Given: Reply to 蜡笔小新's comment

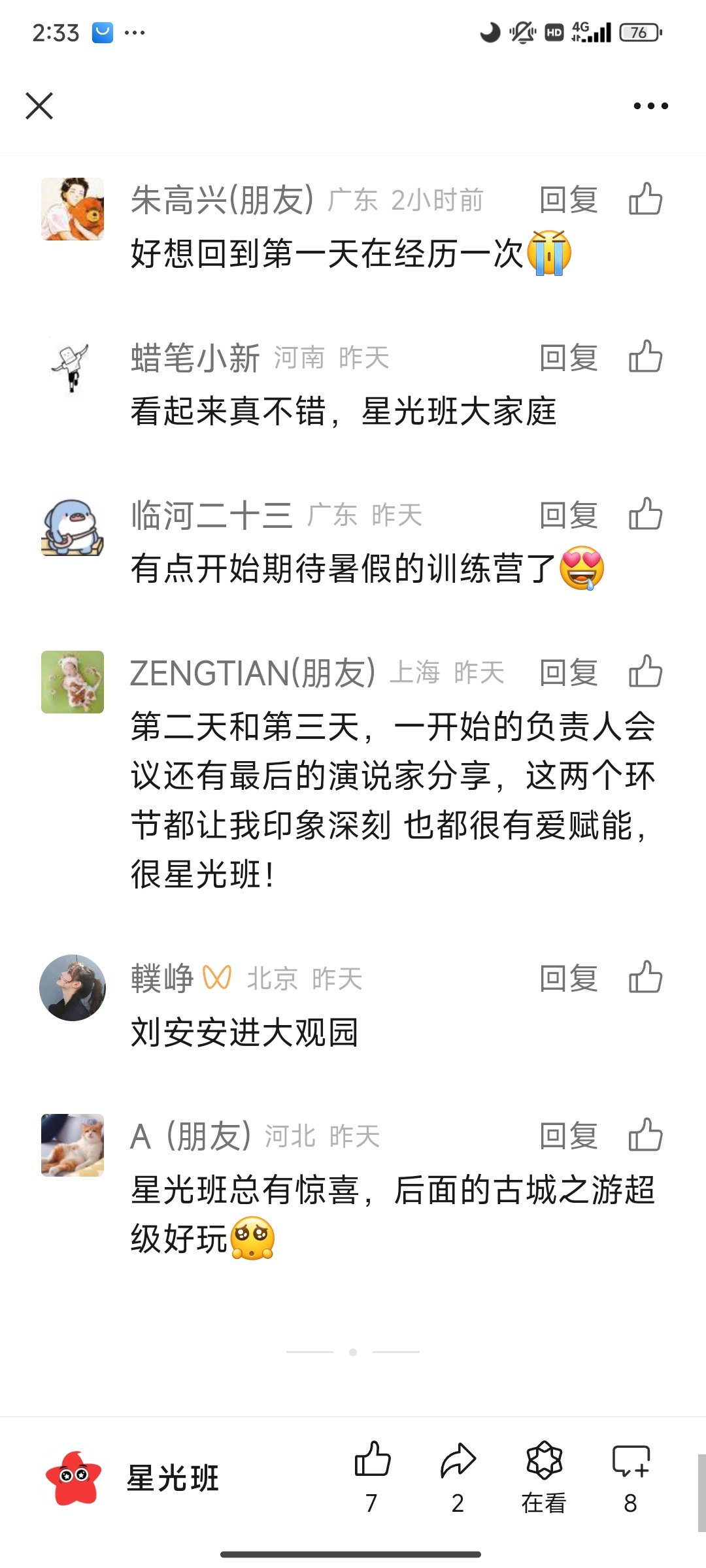Looking at the screenshot, I should pos(568,357).
